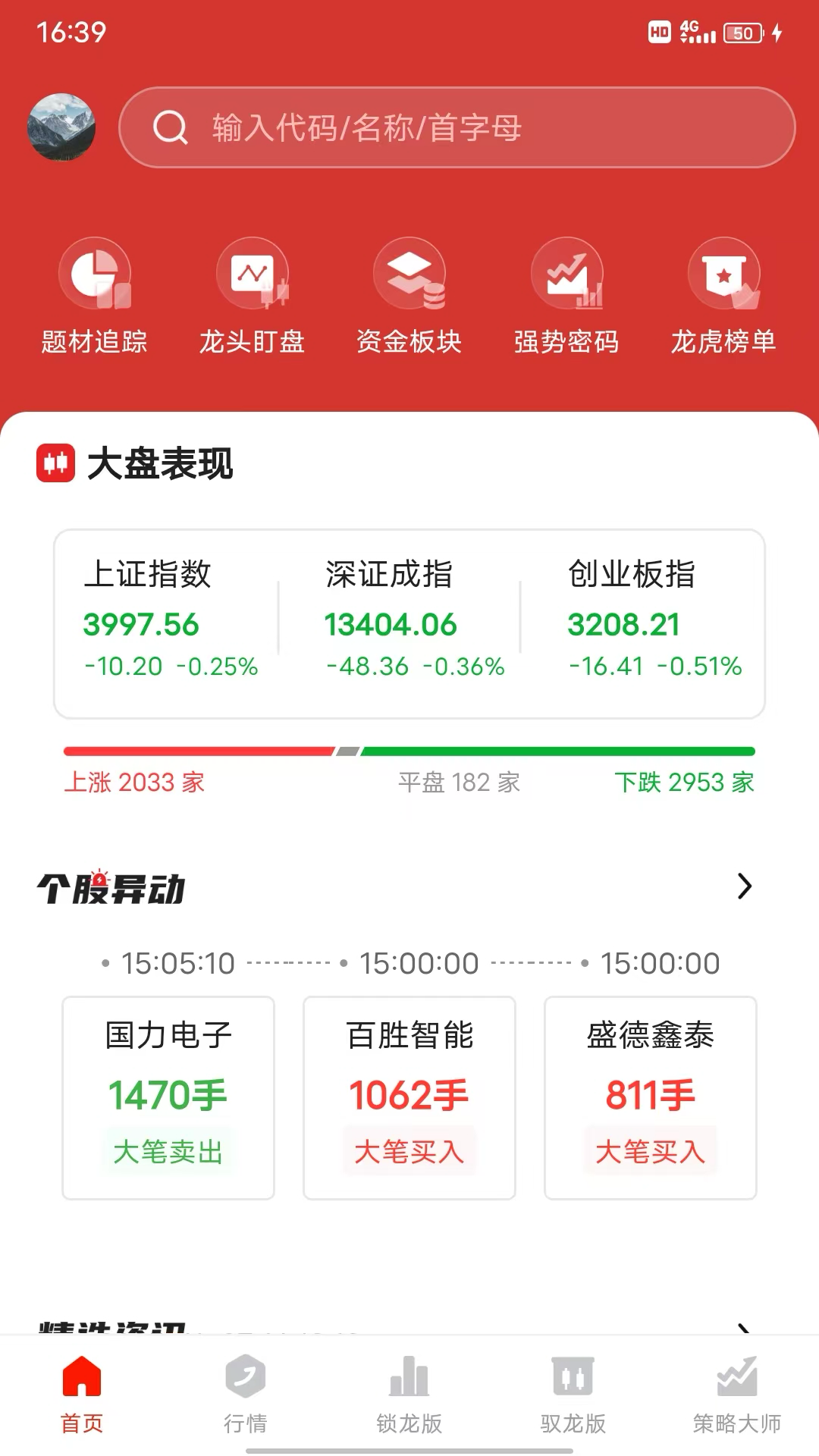Screen dimensions: 819x1456
Task: Open 盛德鑫泰 large buy card
Action: click(x=651, y=1097)
